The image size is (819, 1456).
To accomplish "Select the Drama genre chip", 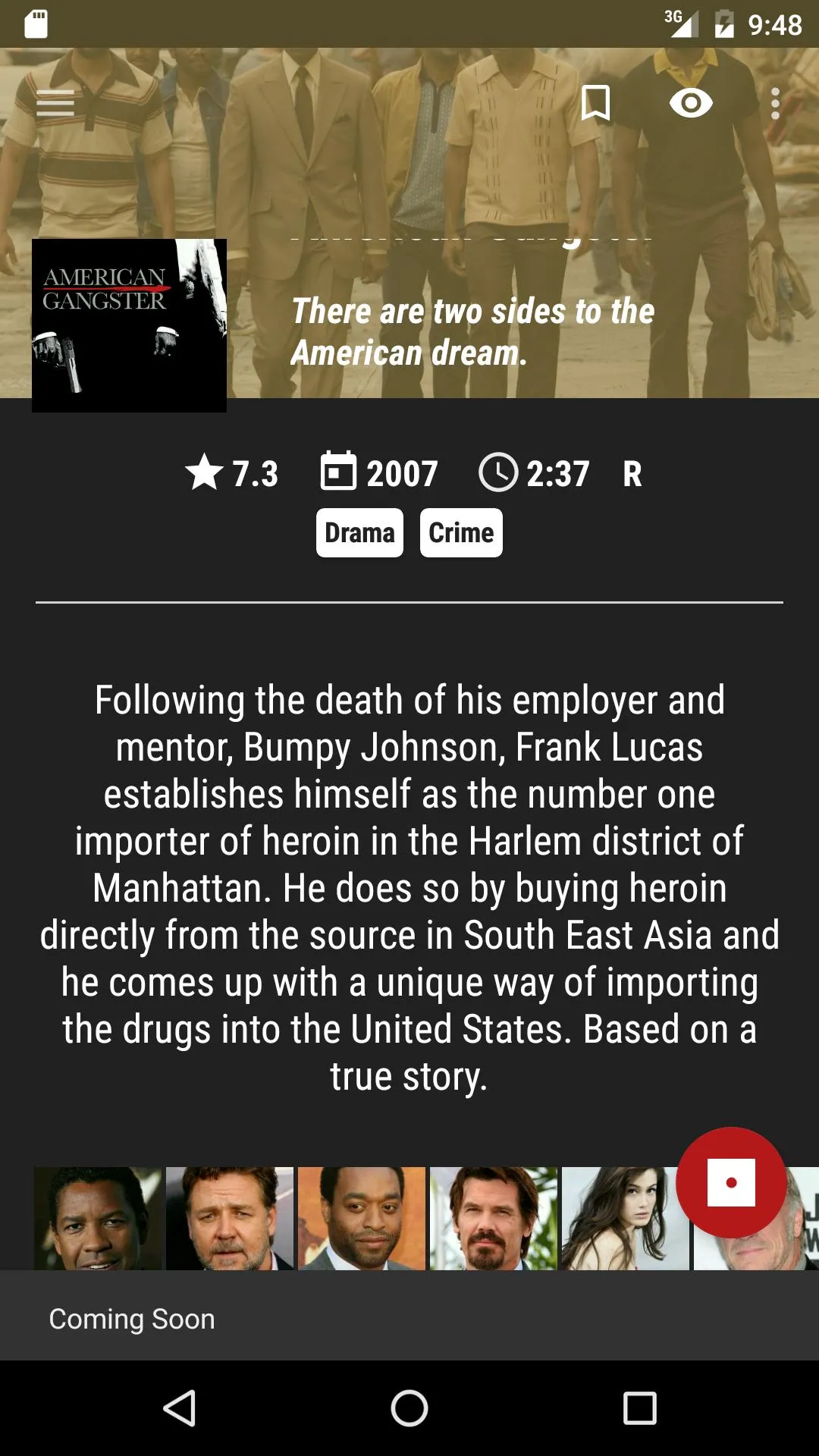I will pyautogui.click(x=359, y=533).
